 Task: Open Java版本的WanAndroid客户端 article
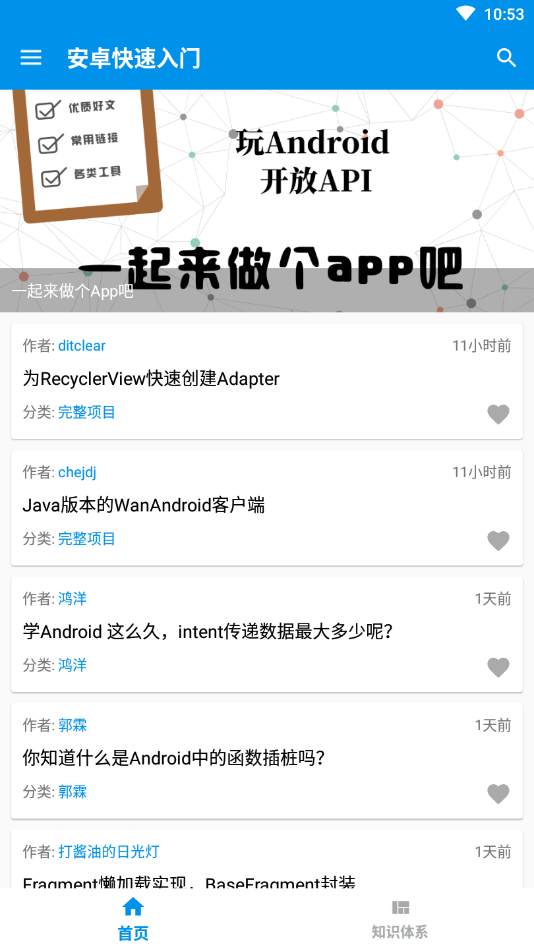tap(143, 505)
